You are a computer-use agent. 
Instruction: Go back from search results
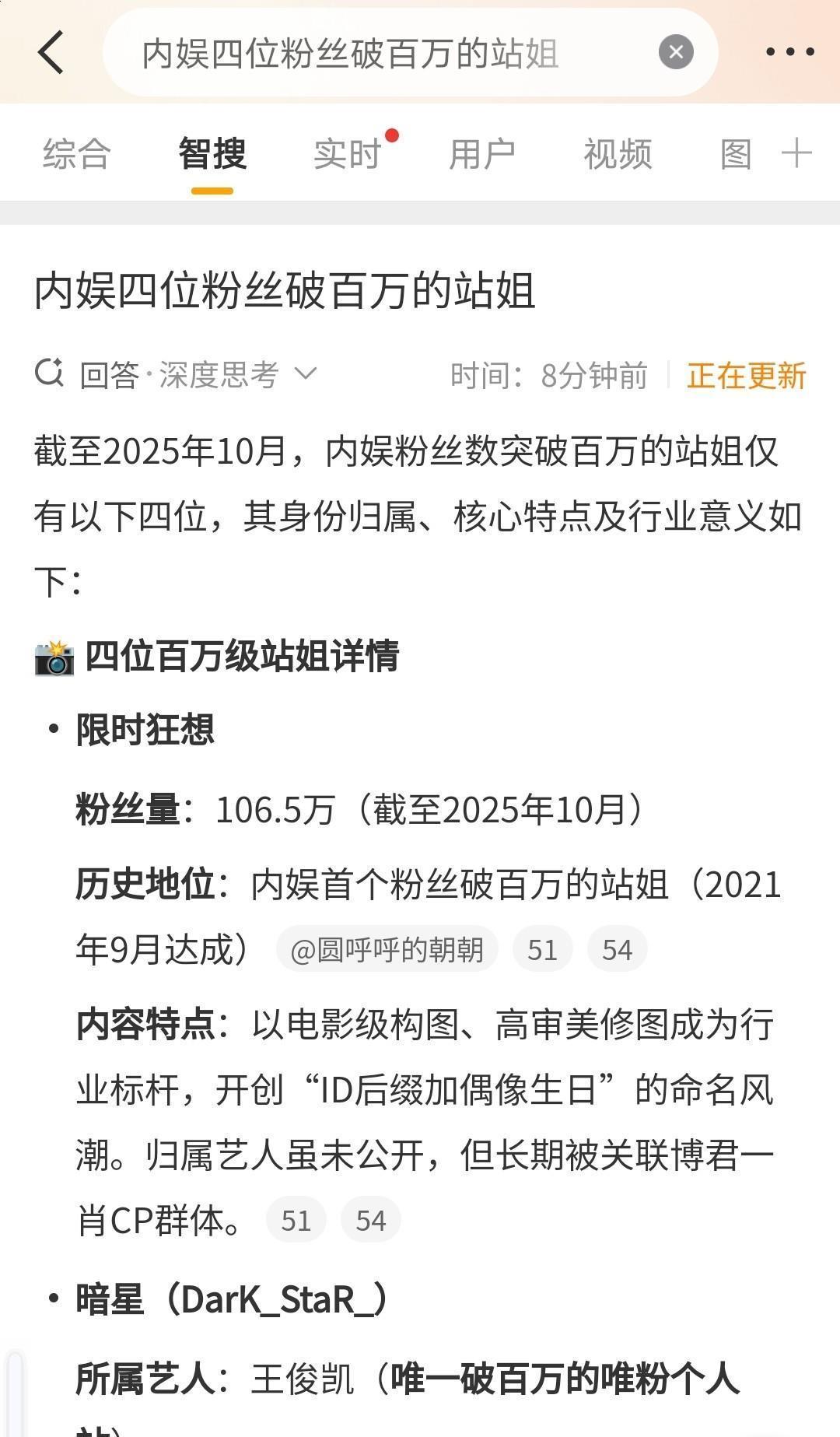click(51, 53)
